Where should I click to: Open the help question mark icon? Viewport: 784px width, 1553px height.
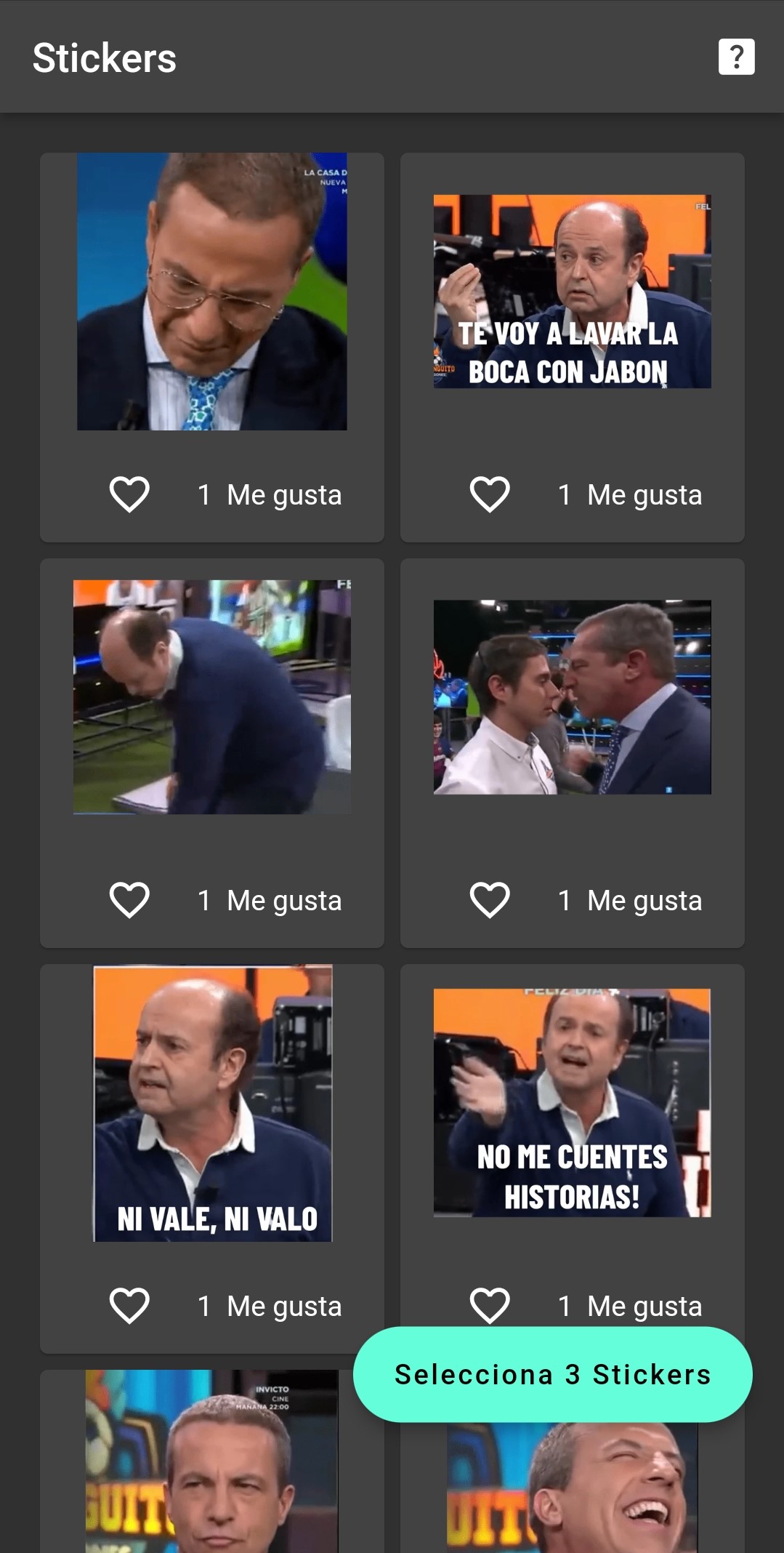[x=736, y=57]
